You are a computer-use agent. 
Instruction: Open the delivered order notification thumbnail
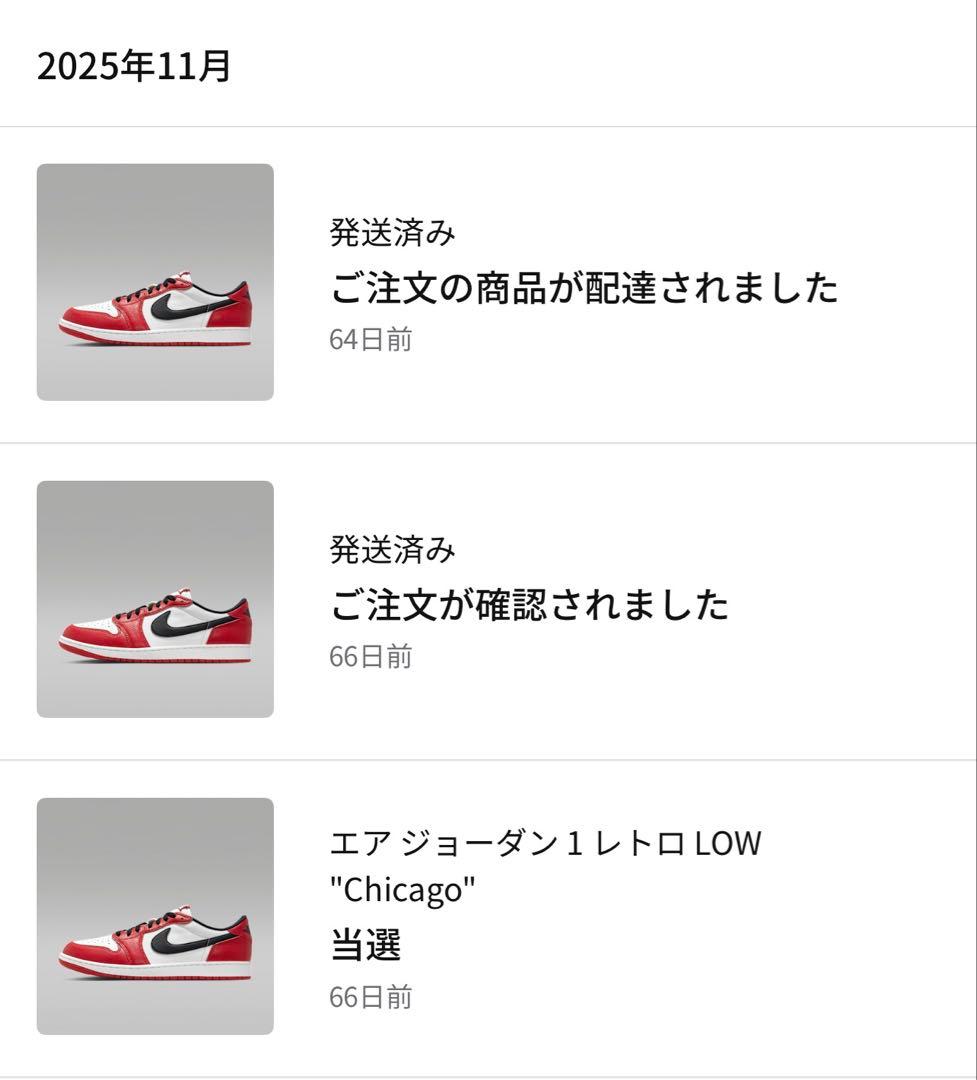tap(154, 282)
